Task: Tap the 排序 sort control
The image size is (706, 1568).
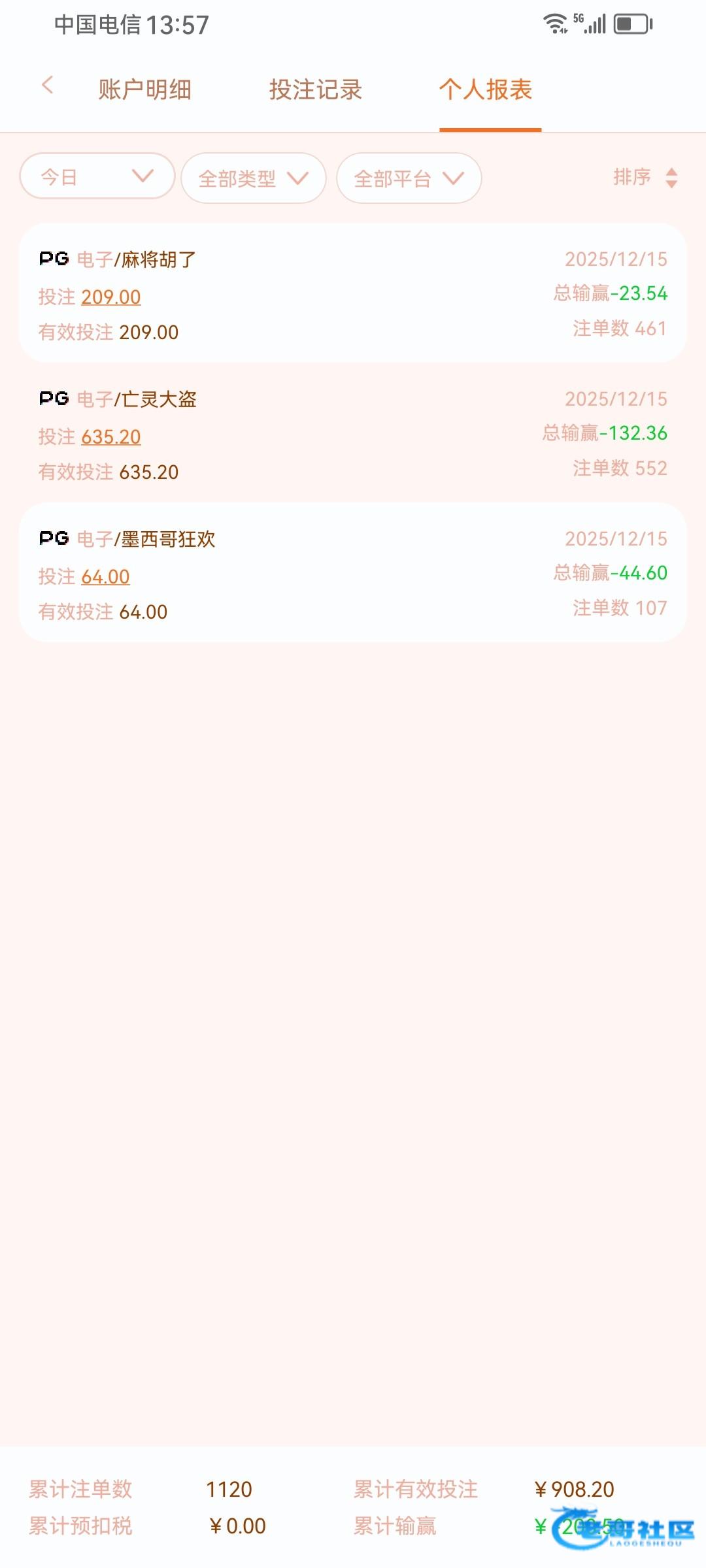Action: point(645,177)
